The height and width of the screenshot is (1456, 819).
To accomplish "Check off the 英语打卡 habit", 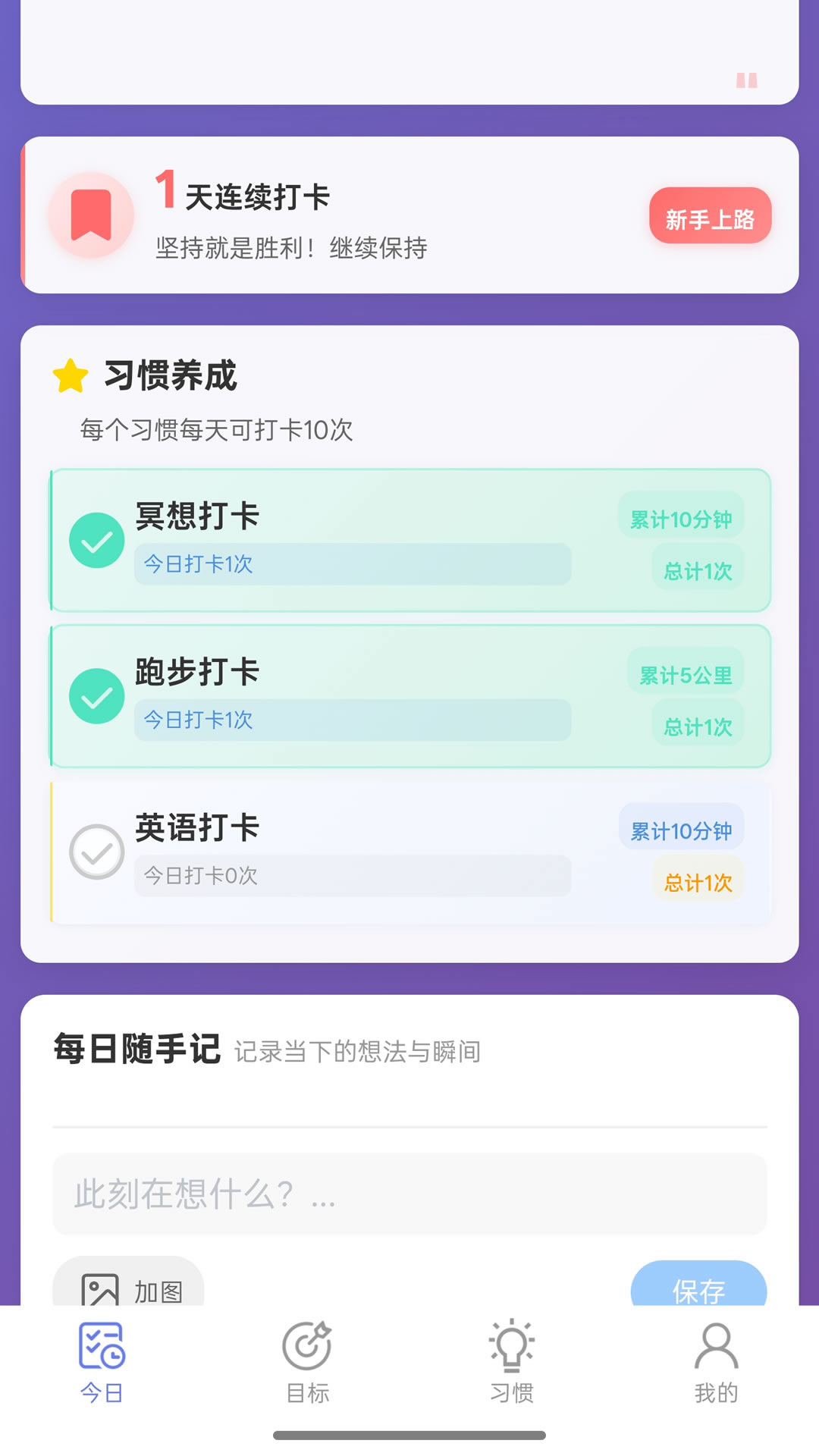I will [x=96, y=852].
